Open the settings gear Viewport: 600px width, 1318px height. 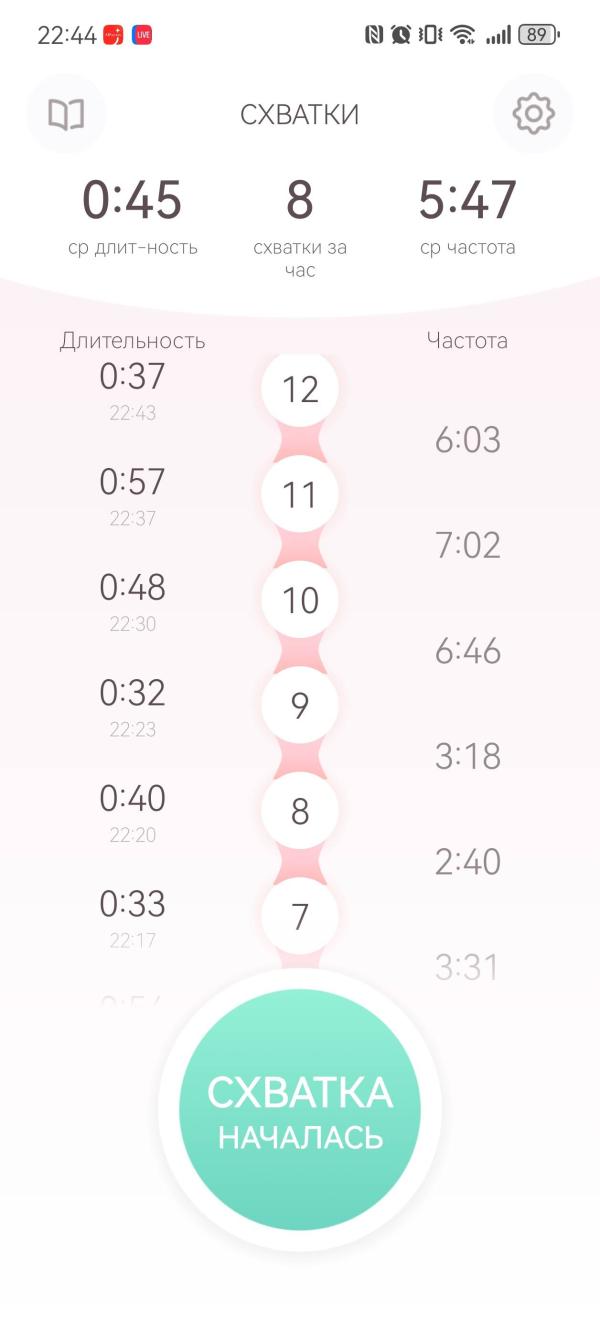[x=533, y=114]
